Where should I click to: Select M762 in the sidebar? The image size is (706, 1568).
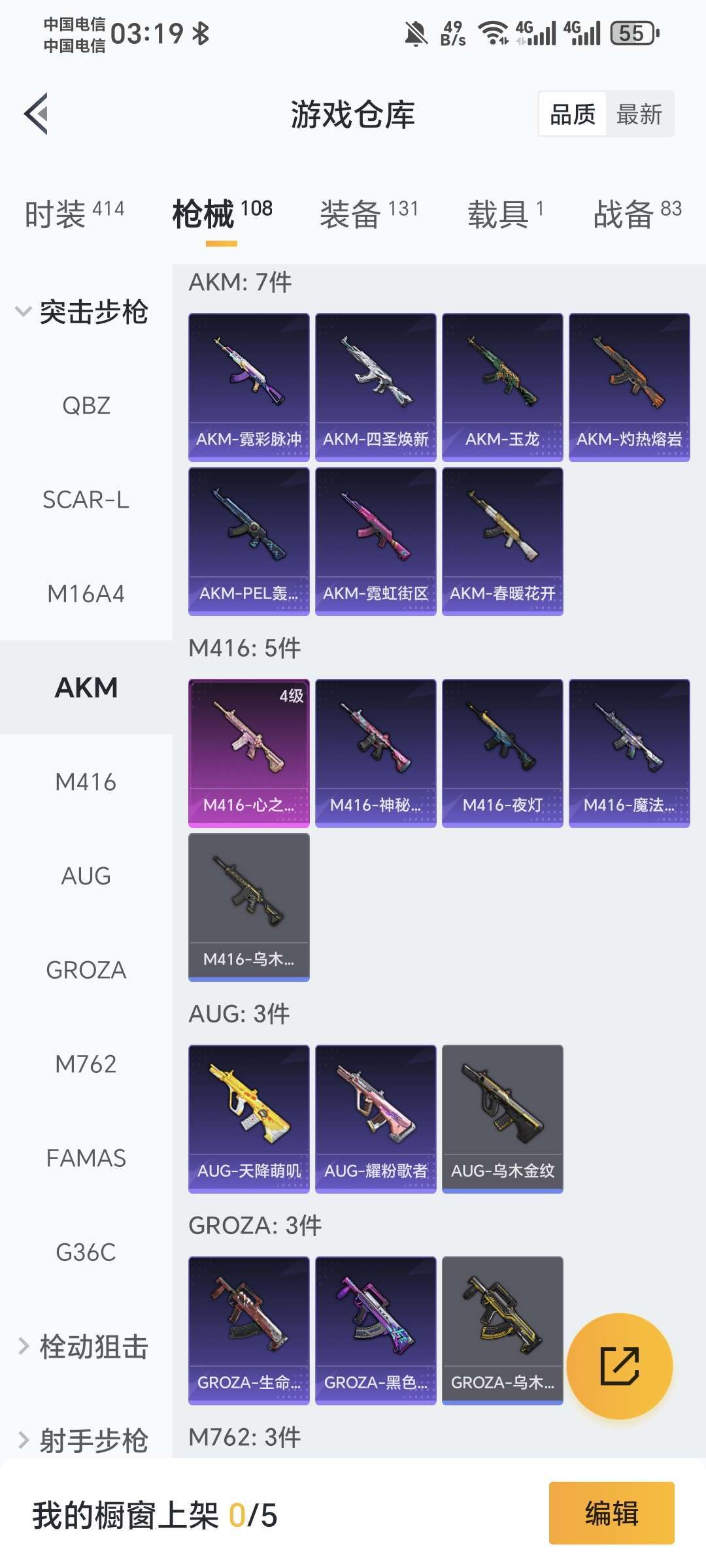(86, 1064)
